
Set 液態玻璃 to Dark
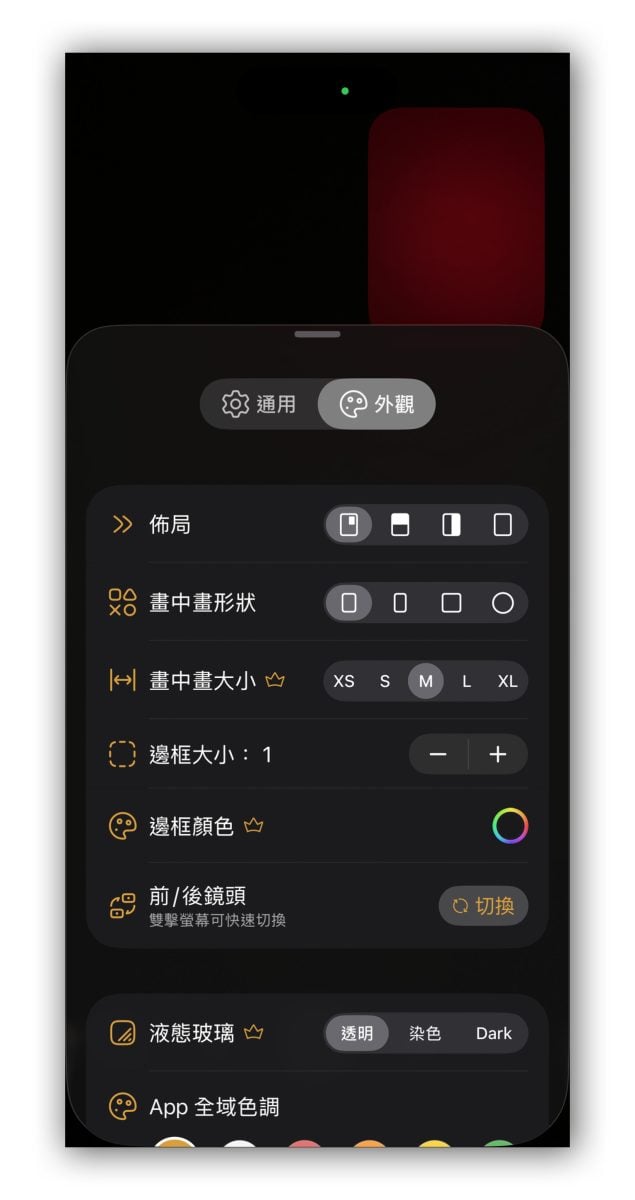(x=493, y=1033)
